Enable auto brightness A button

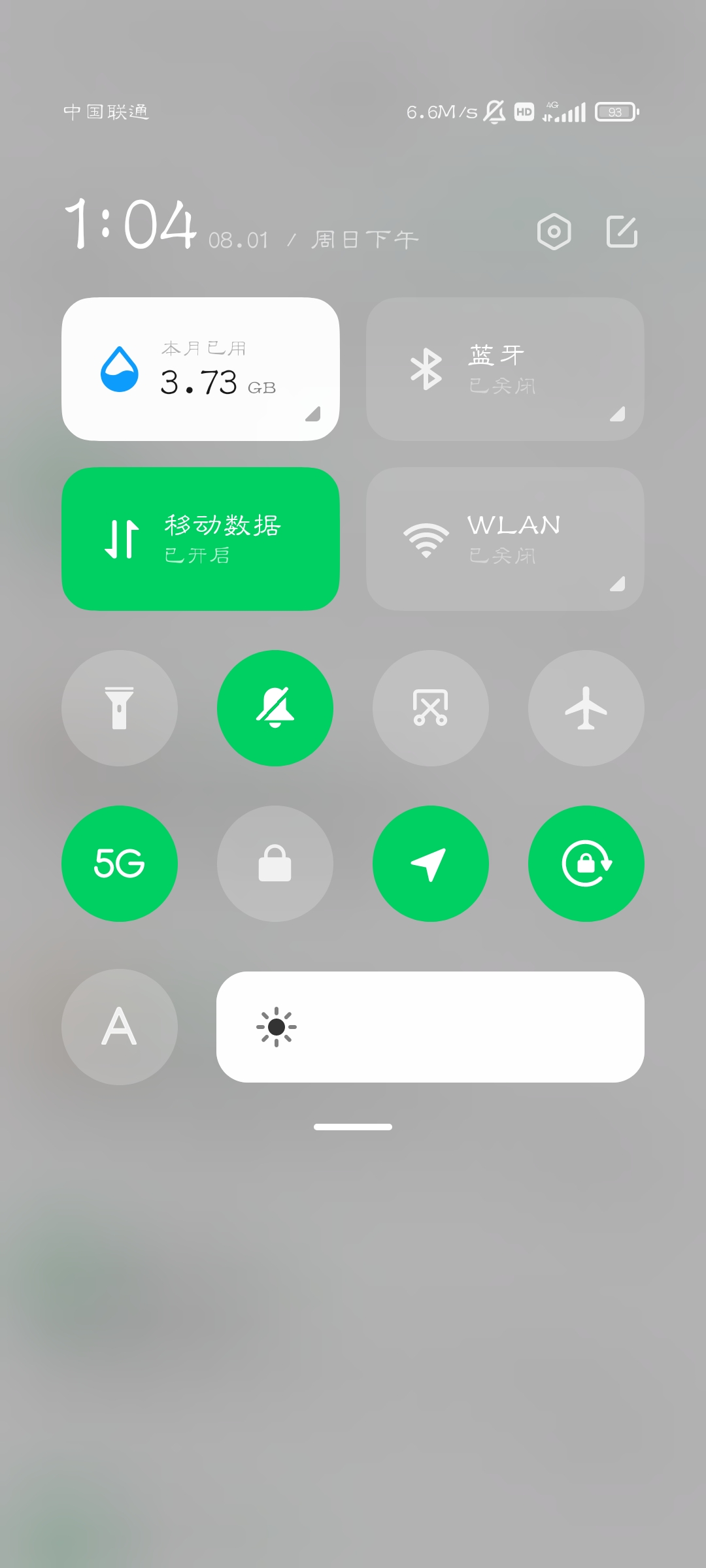coord(120,1027)
